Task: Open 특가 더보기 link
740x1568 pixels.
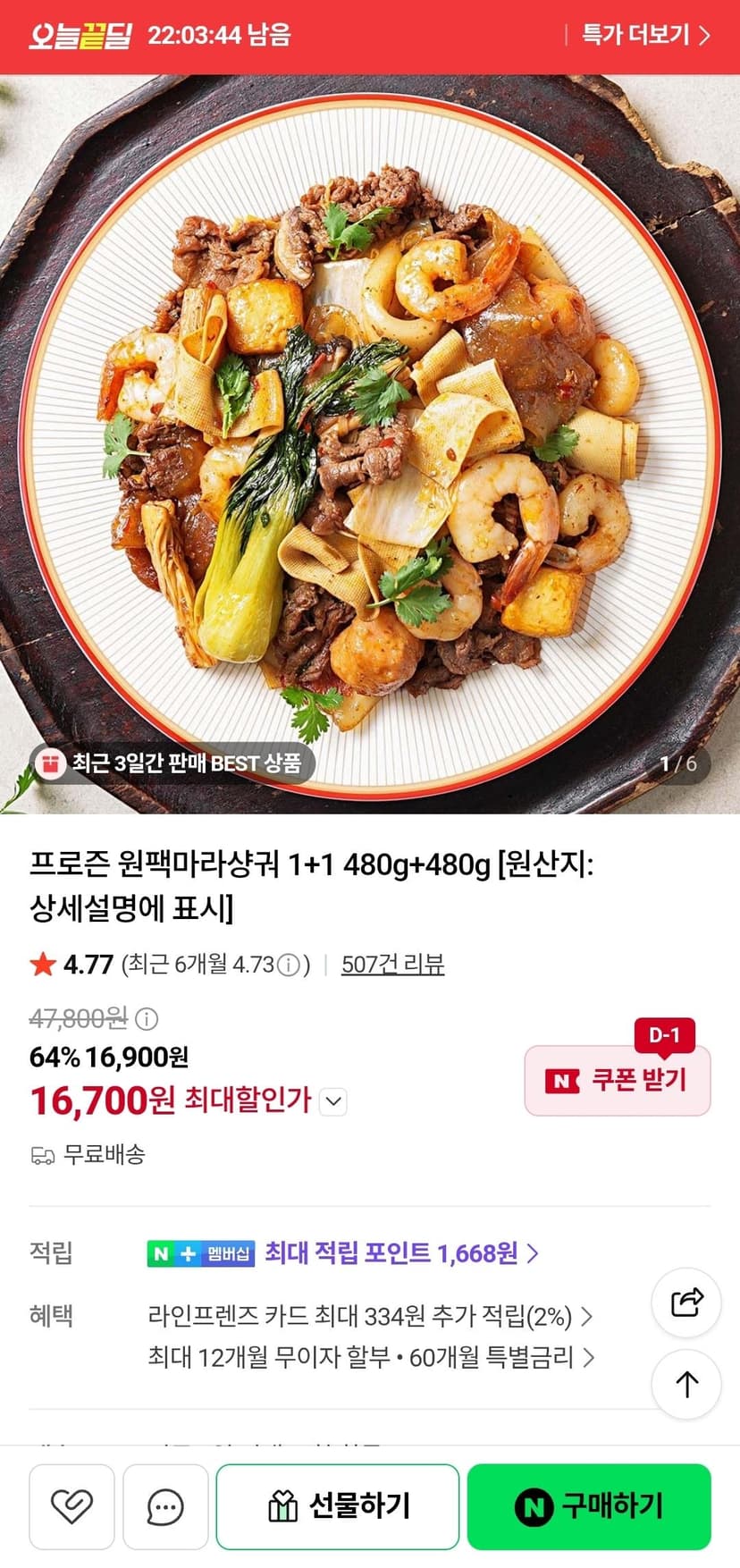Action: click(645, 36)
